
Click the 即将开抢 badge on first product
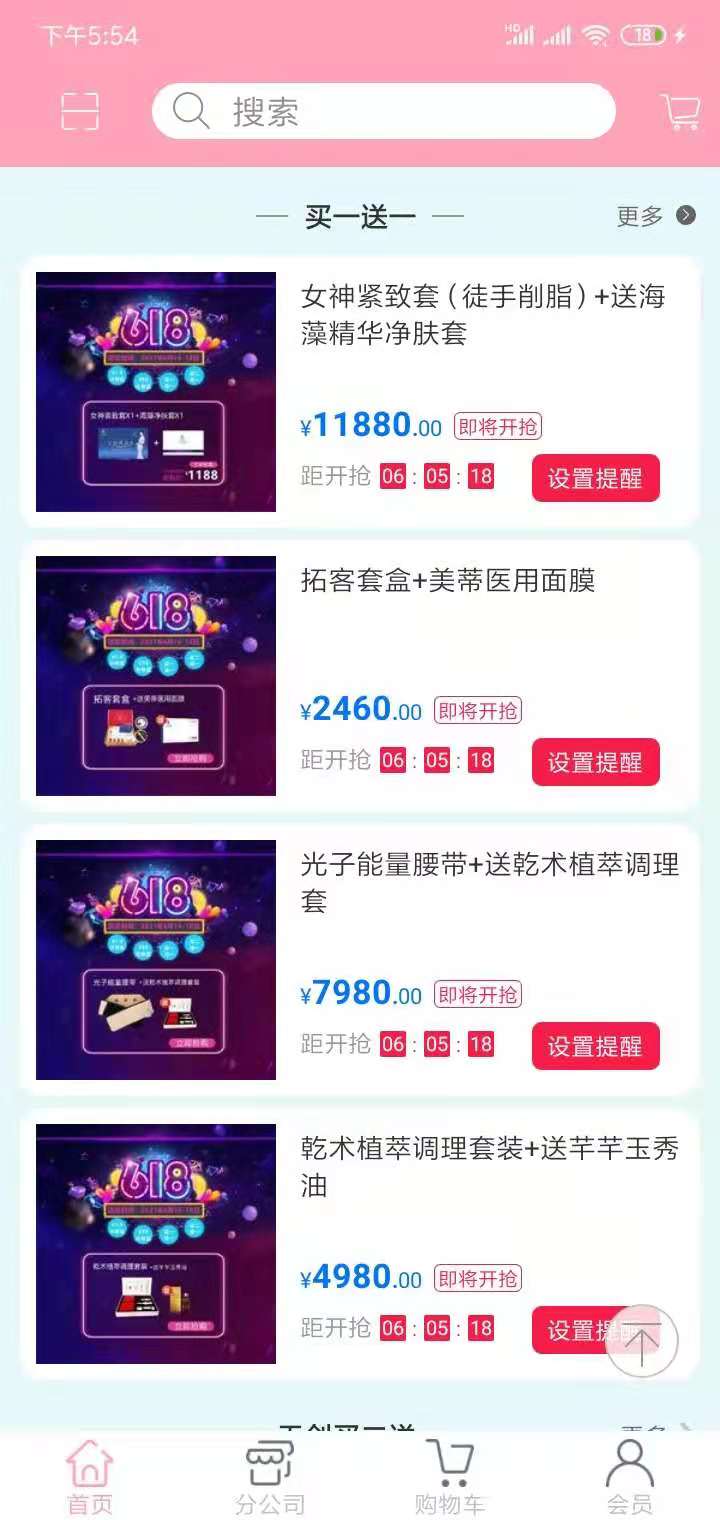click(496, 426)
